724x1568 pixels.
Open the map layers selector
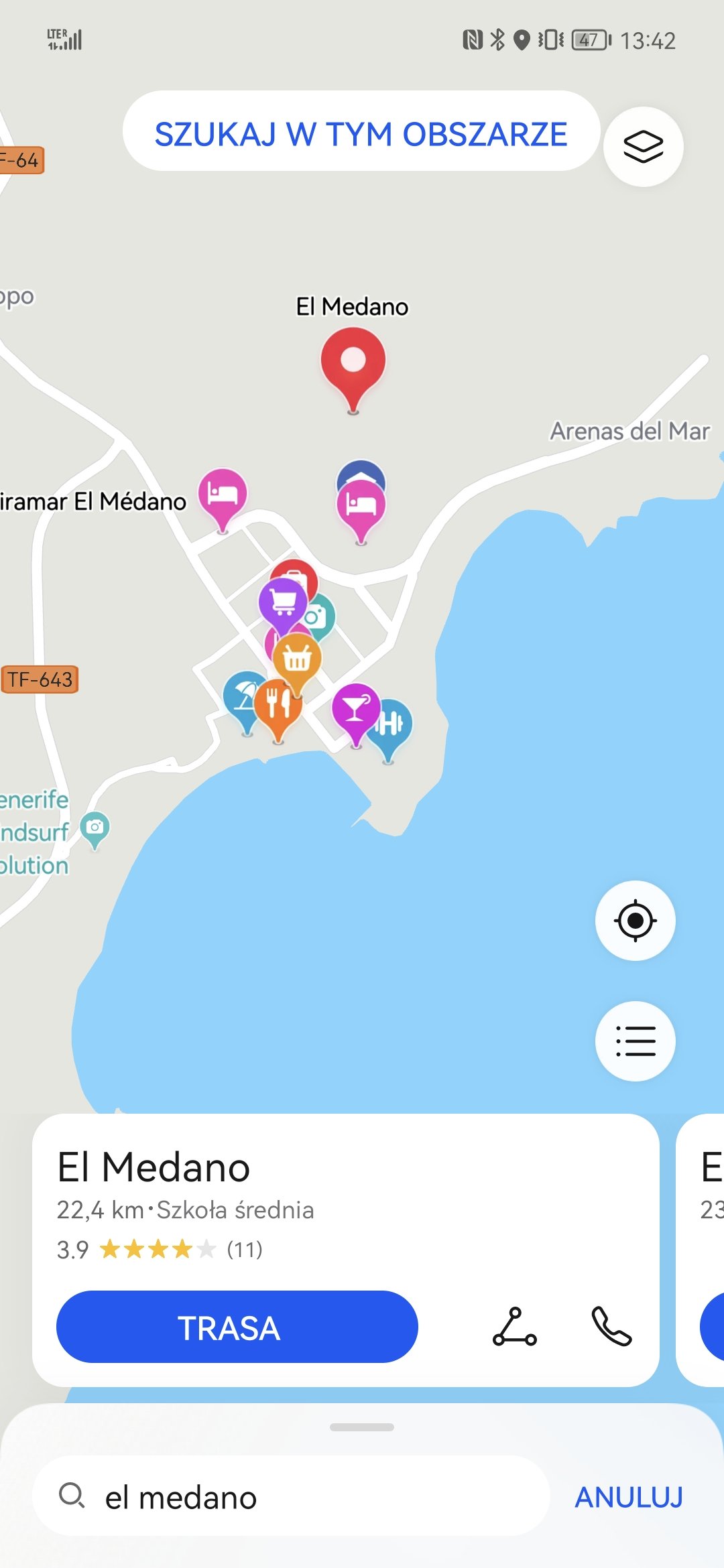(643, 147)
